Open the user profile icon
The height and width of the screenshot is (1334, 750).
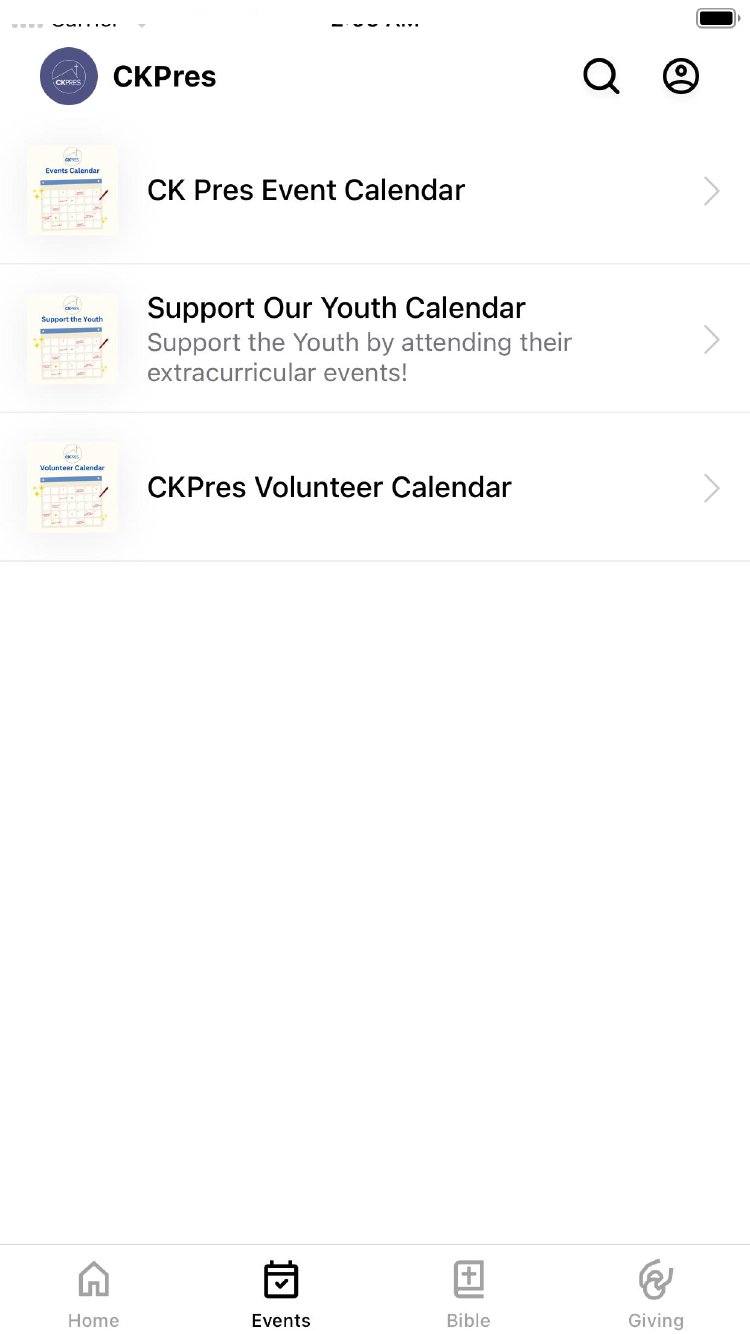pos(681,77)
